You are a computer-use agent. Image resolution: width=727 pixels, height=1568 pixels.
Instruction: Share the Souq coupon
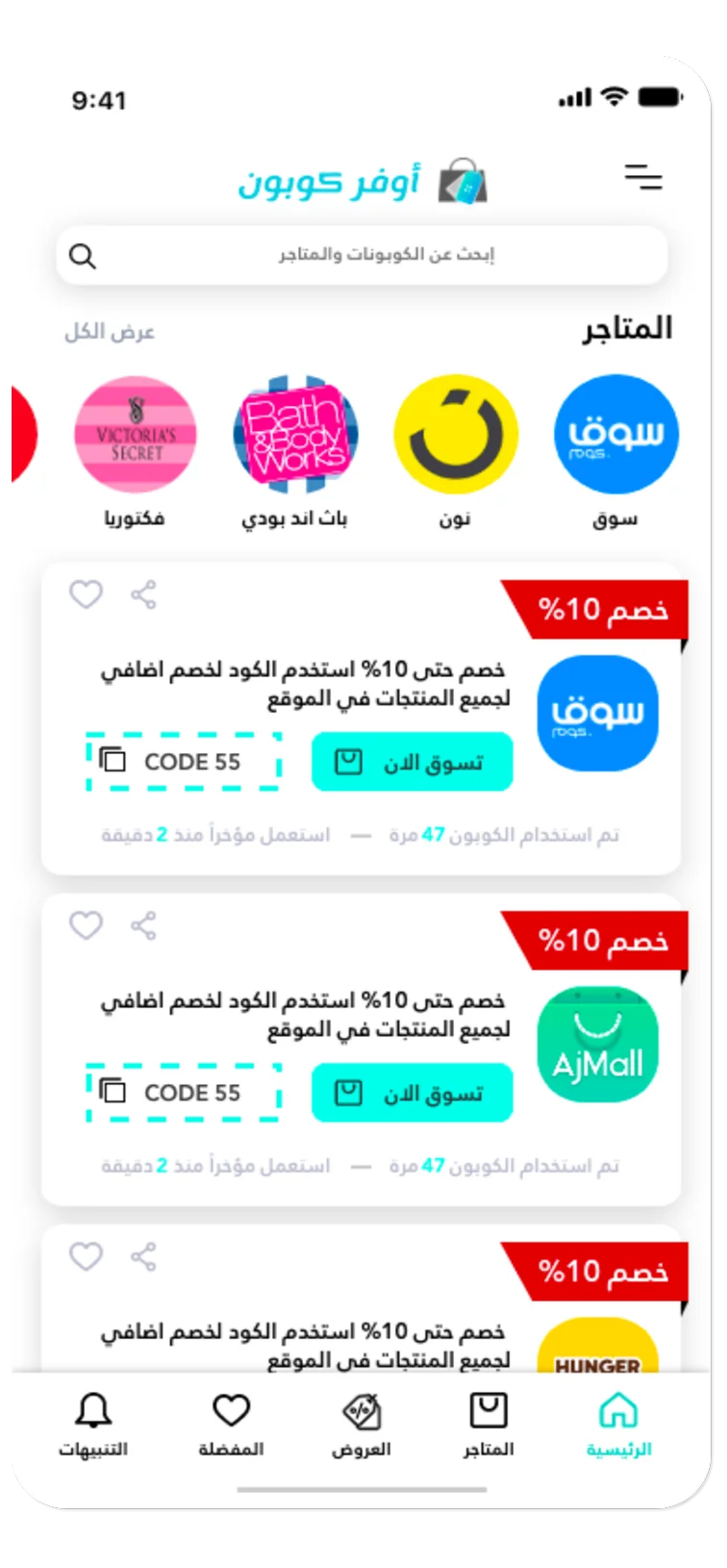(143, 594)
